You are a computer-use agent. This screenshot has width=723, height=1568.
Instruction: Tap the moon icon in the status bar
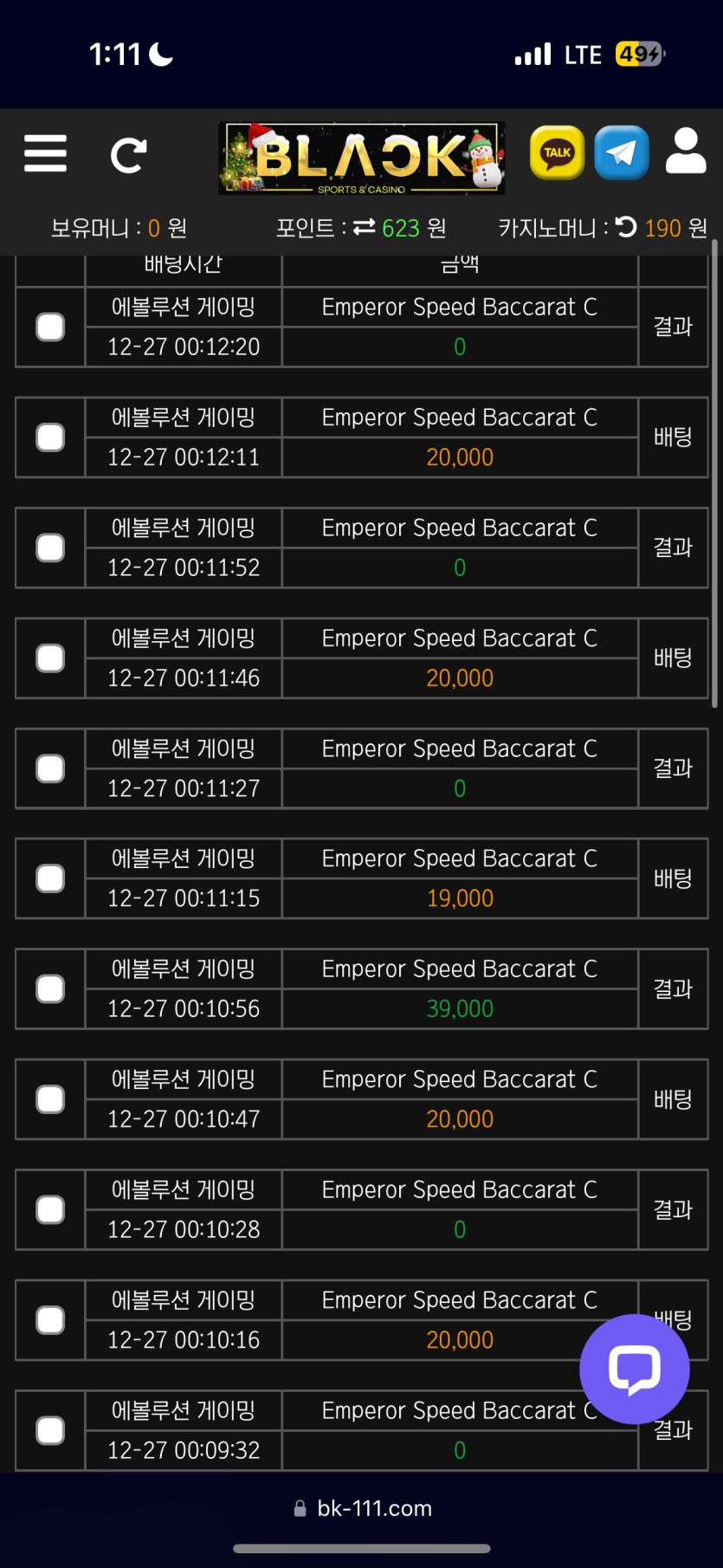click(159, 52)
